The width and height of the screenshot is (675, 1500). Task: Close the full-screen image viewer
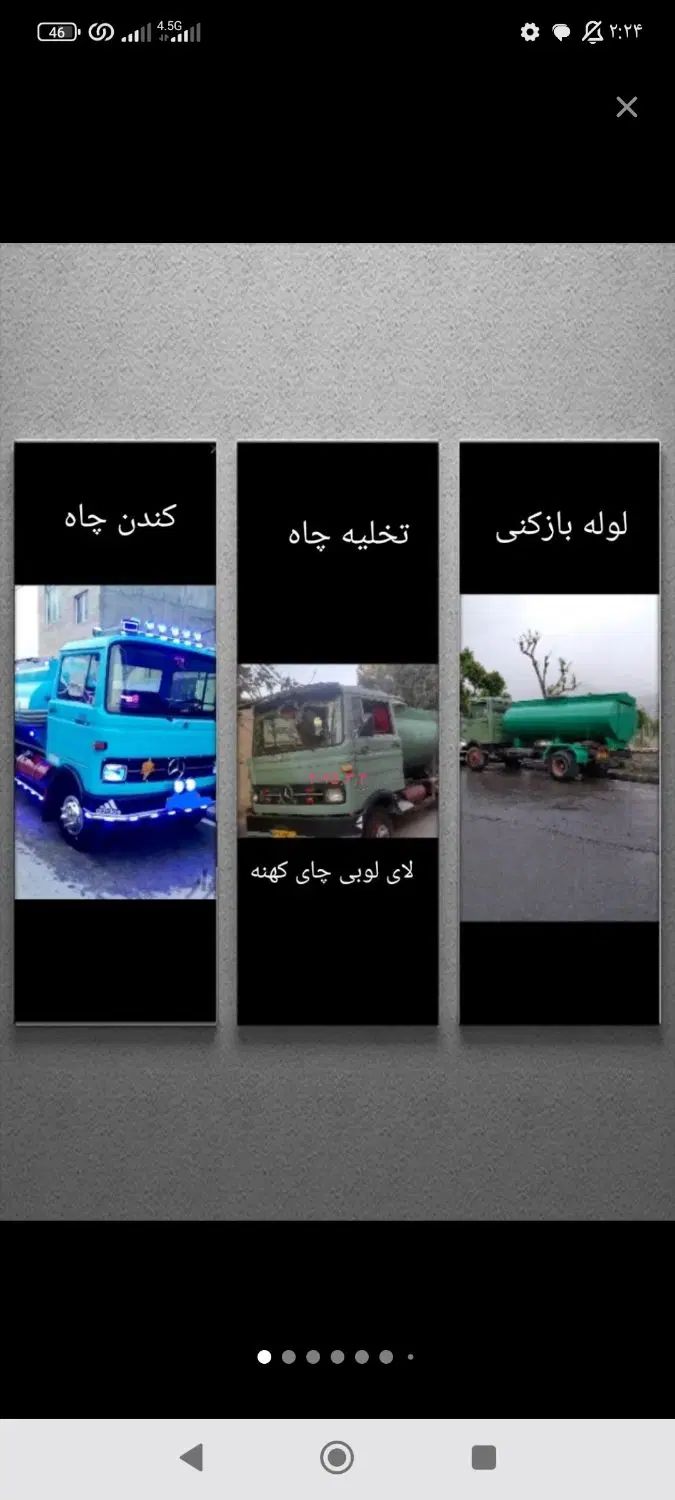[626, 107]
